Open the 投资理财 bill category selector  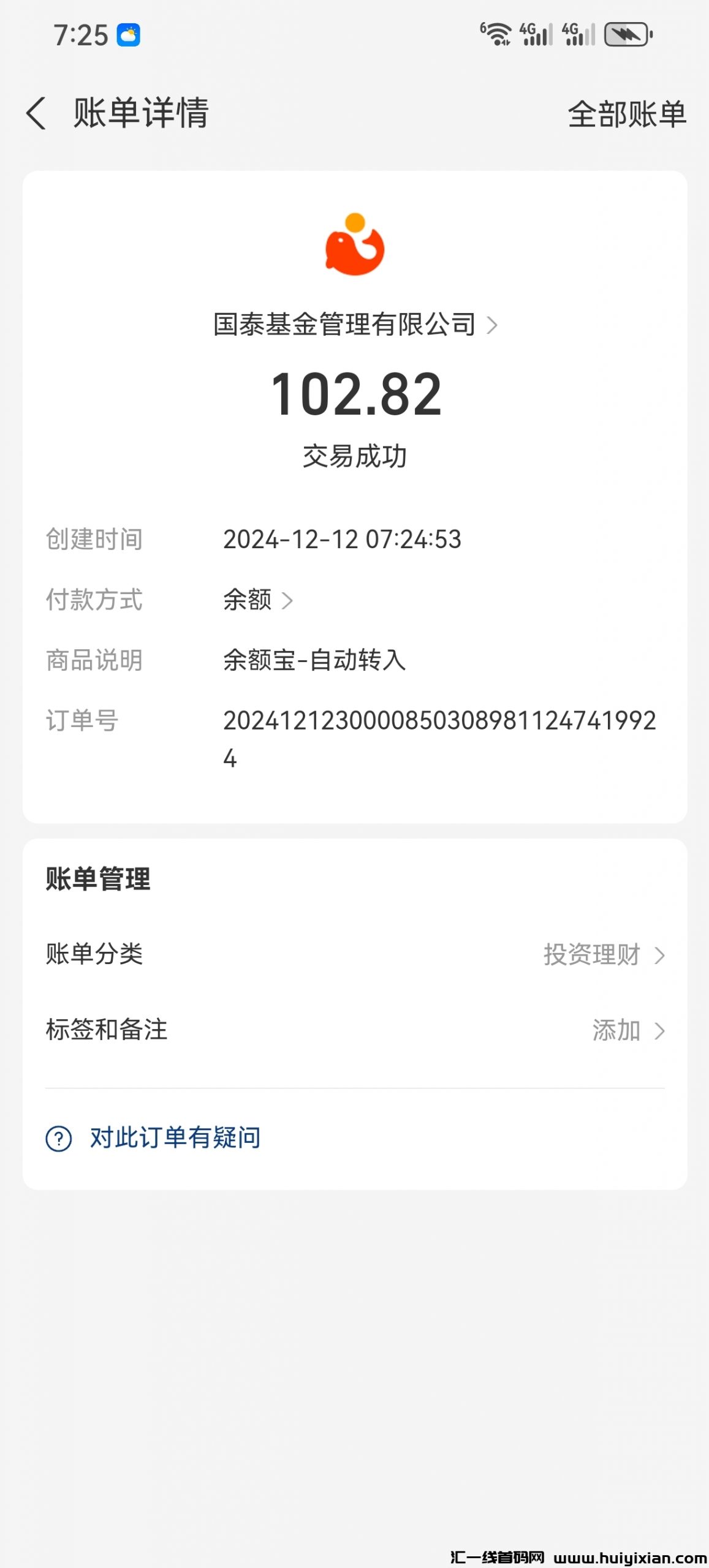point(592,954)
